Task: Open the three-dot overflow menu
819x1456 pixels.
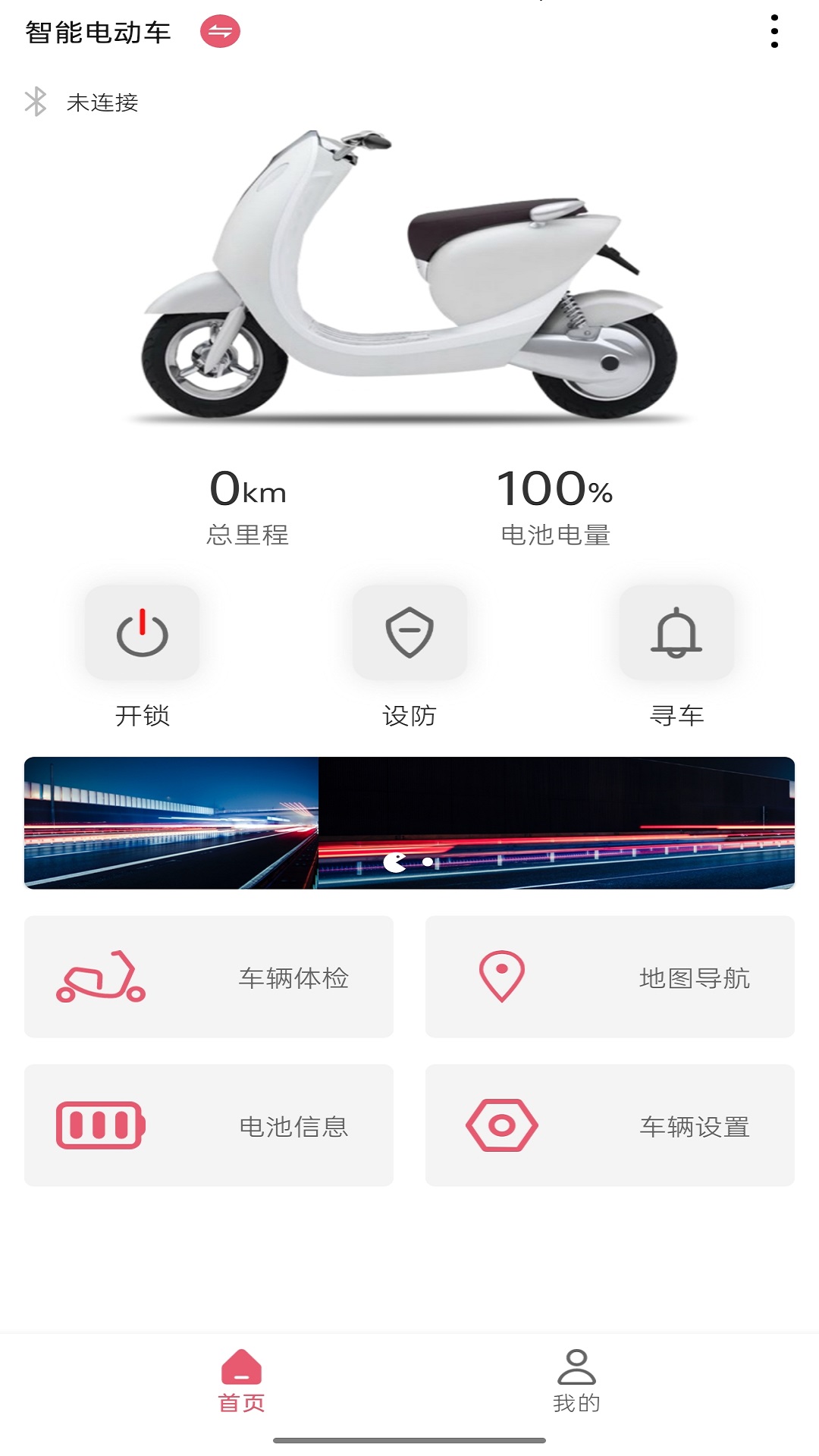Action: point(775,30)
